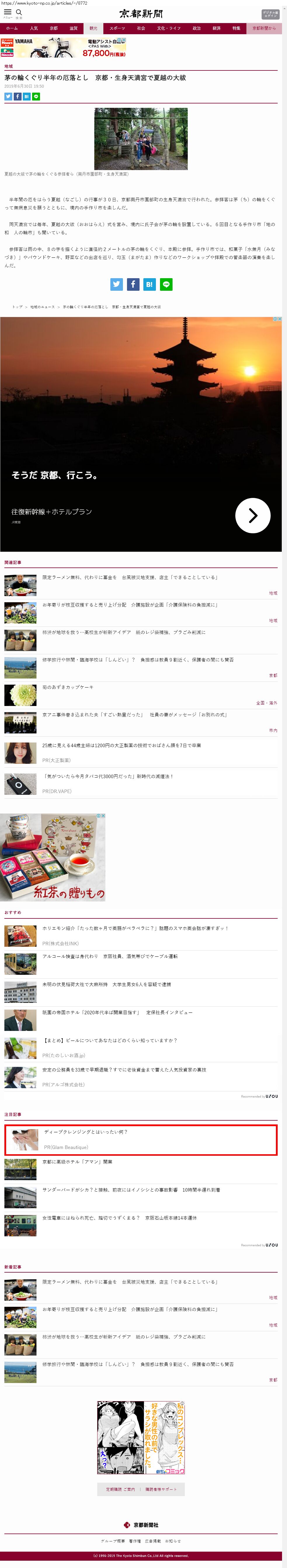Open article 菊のあずきカップケーキ

pyautogui.click(x=67, y=687)
